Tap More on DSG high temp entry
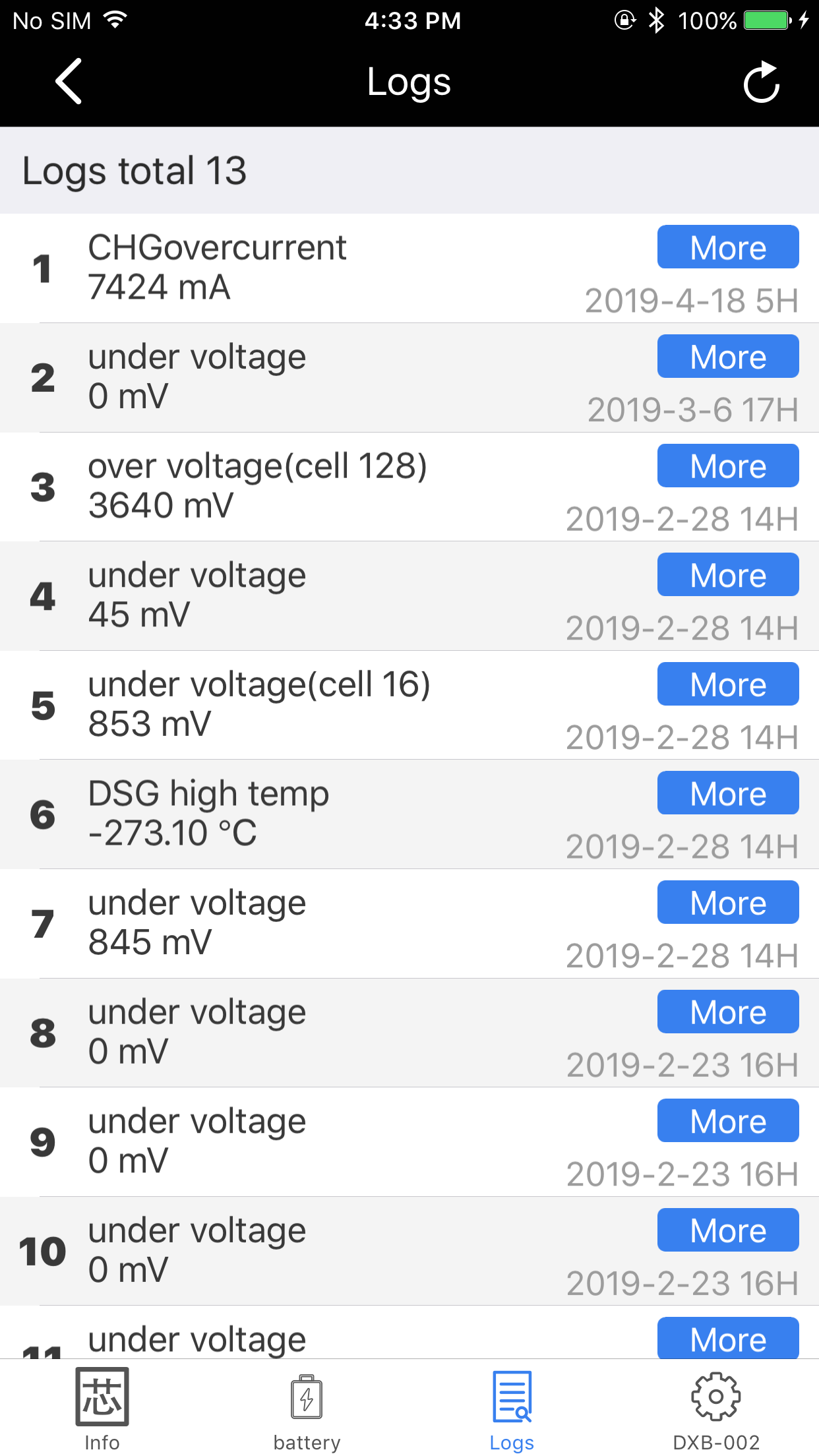 tap(727, 793)
